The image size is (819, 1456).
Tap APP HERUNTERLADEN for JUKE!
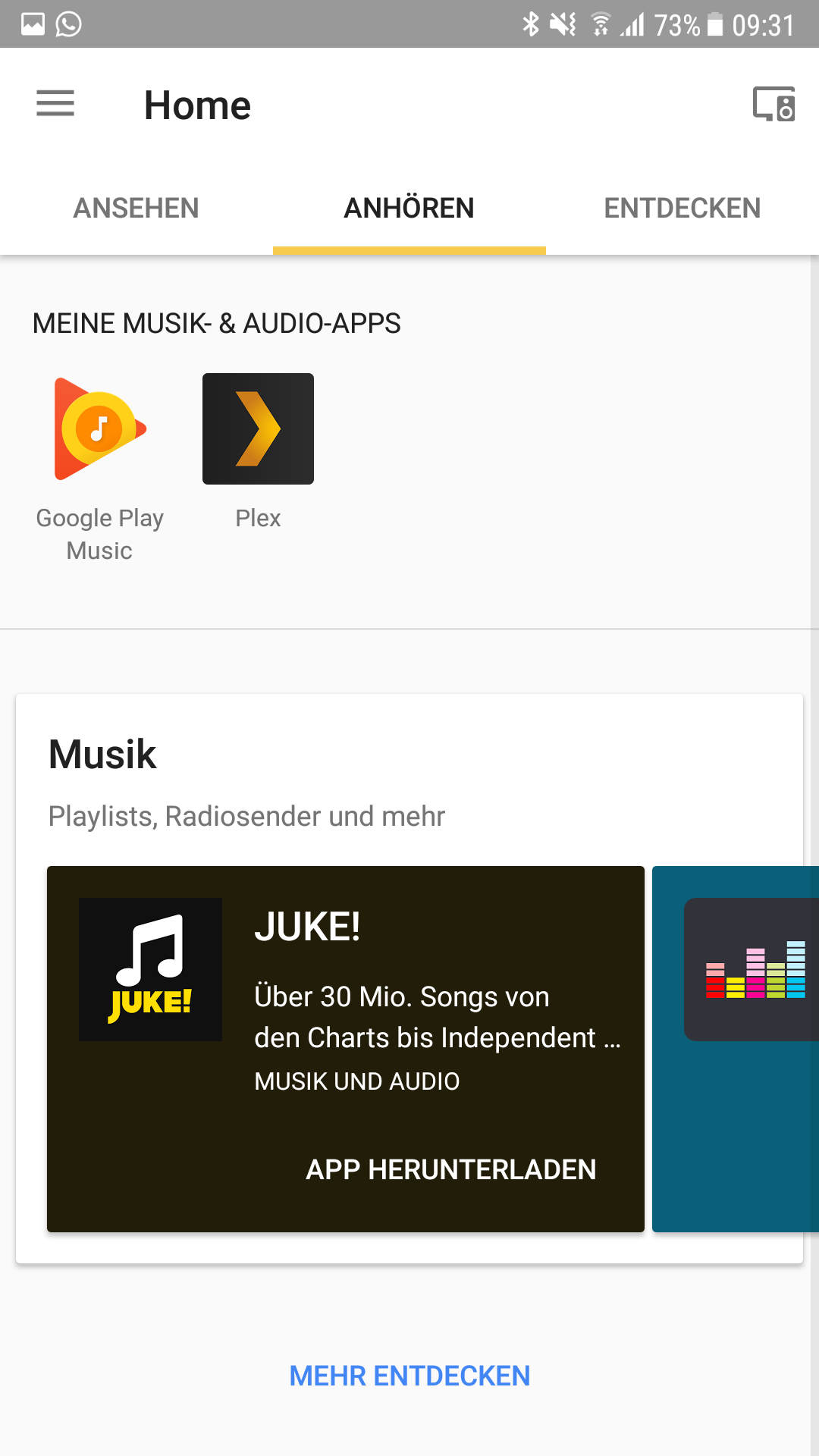pyautogui.click(x=450, y=1169)
